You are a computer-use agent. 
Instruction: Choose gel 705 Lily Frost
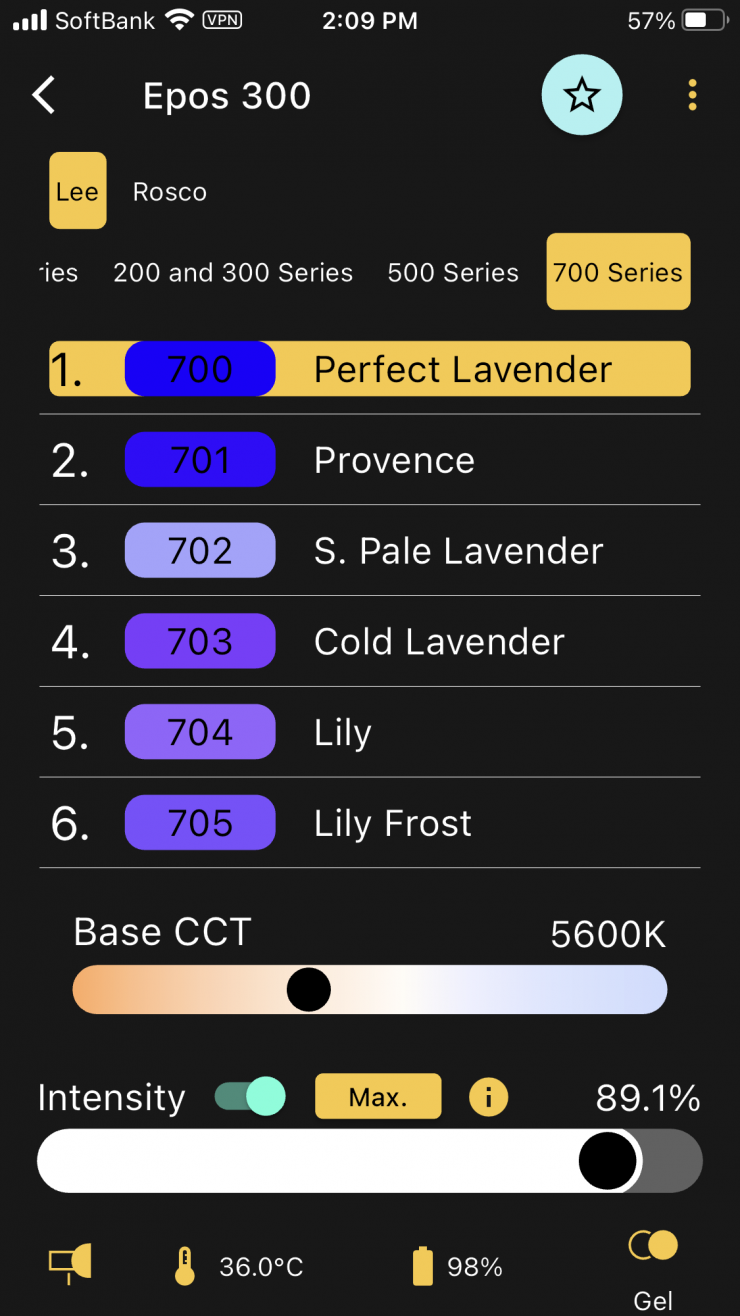pyautogui.click(x=370, y=823)
